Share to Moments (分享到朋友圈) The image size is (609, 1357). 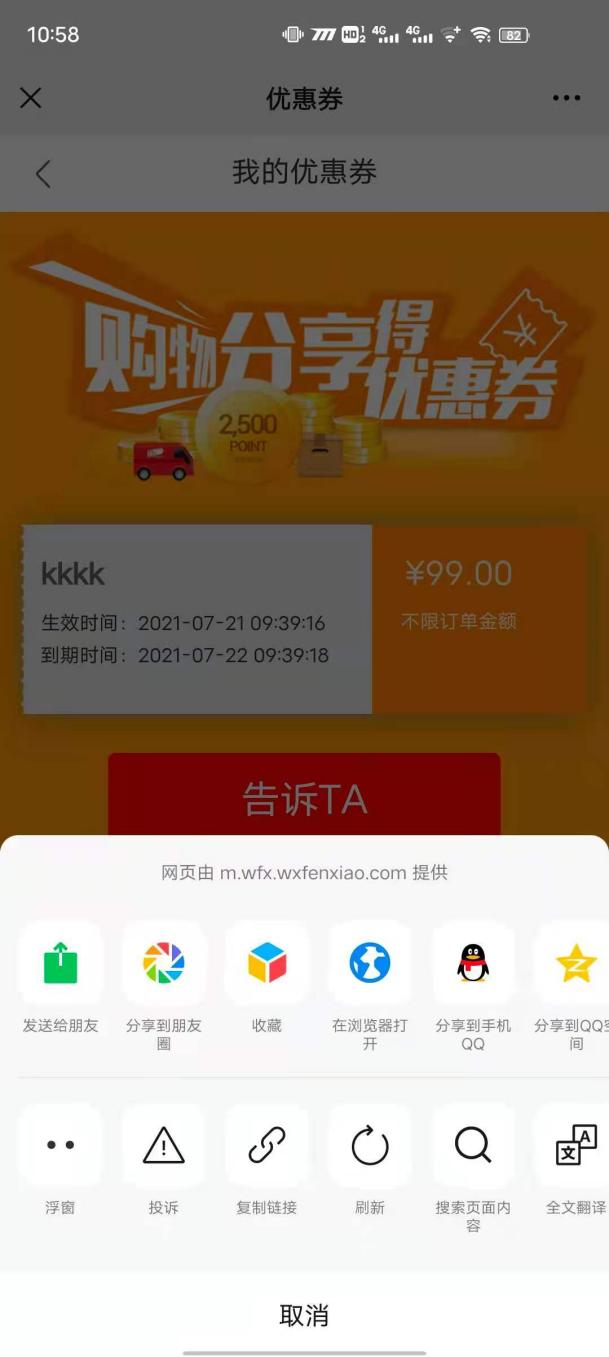click(x=164, y=963)
